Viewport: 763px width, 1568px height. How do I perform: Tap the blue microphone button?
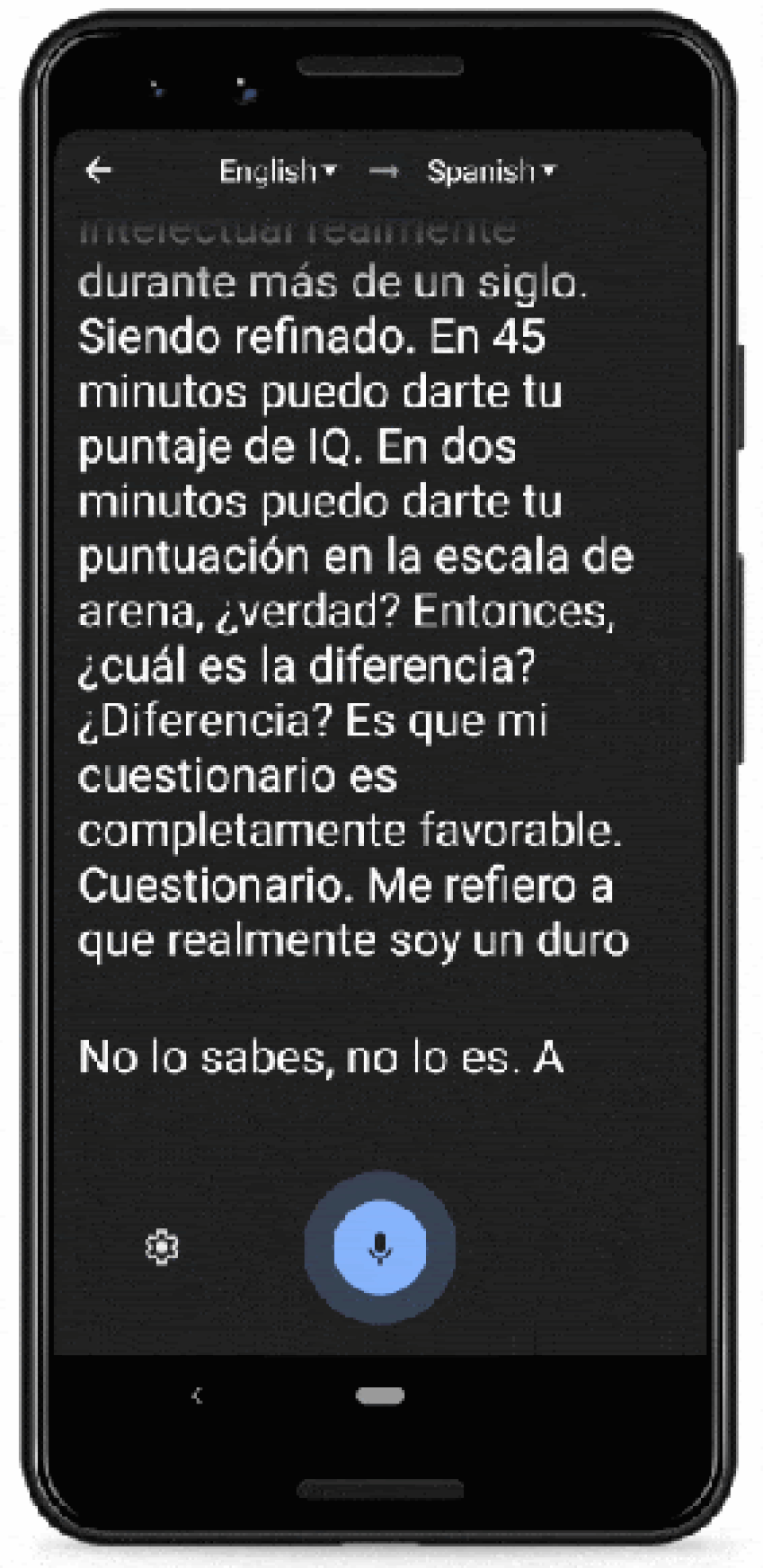[380, 1247]
